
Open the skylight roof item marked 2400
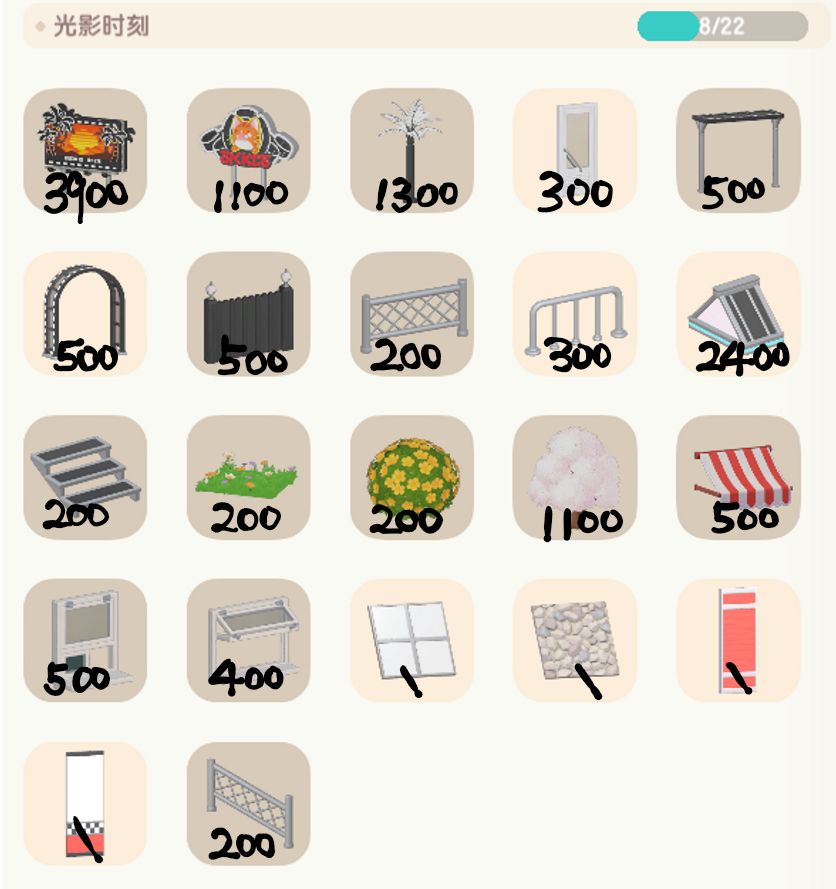(739, 314)
